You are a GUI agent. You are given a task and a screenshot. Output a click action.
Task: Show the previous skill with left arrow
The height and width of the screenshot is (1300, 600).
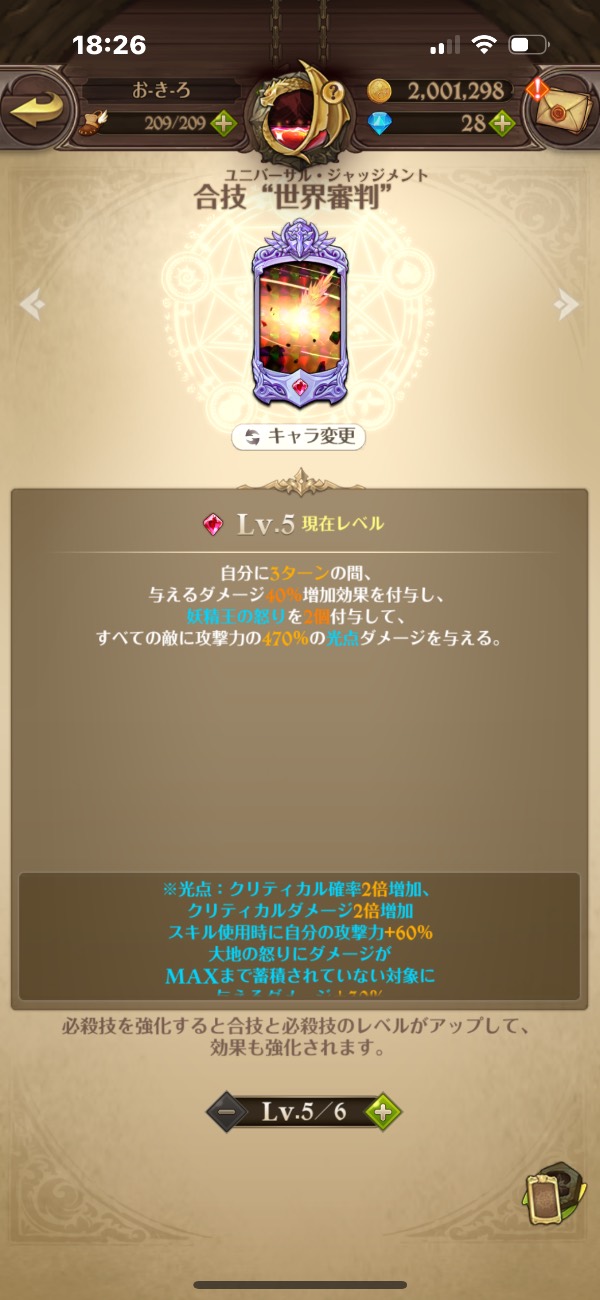coord(31,302)
